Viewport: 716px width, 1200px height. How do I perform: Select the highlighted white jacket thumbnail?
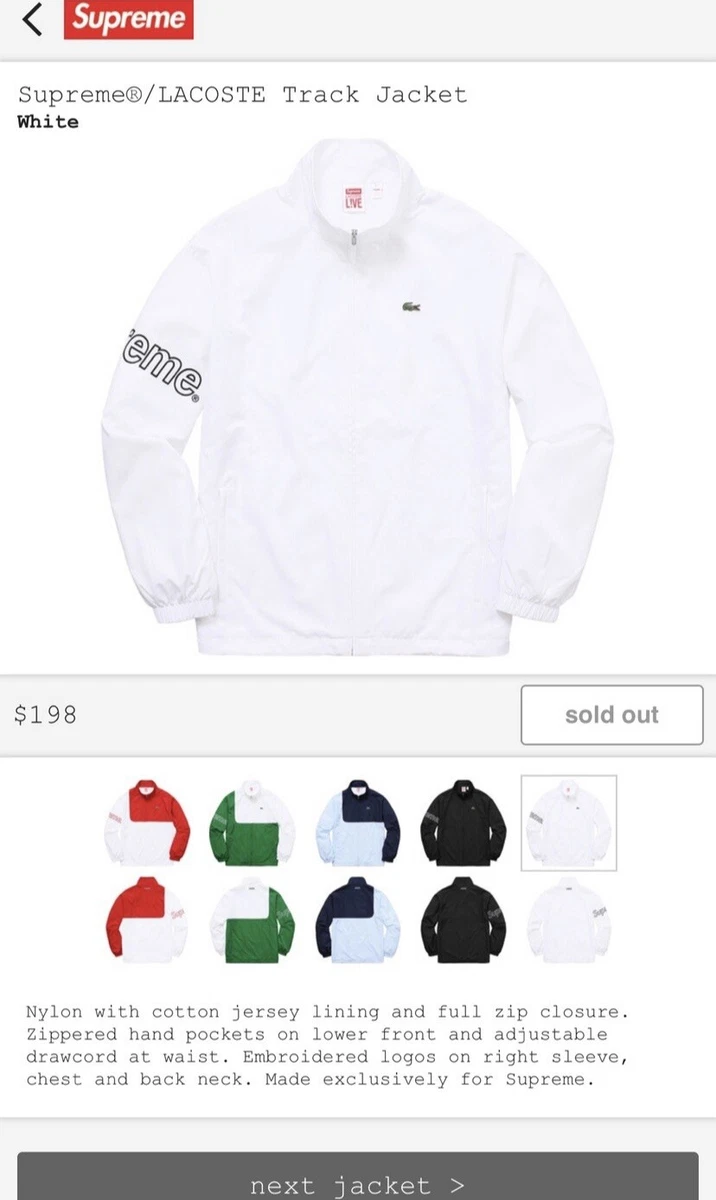click(x=569, y=822)
